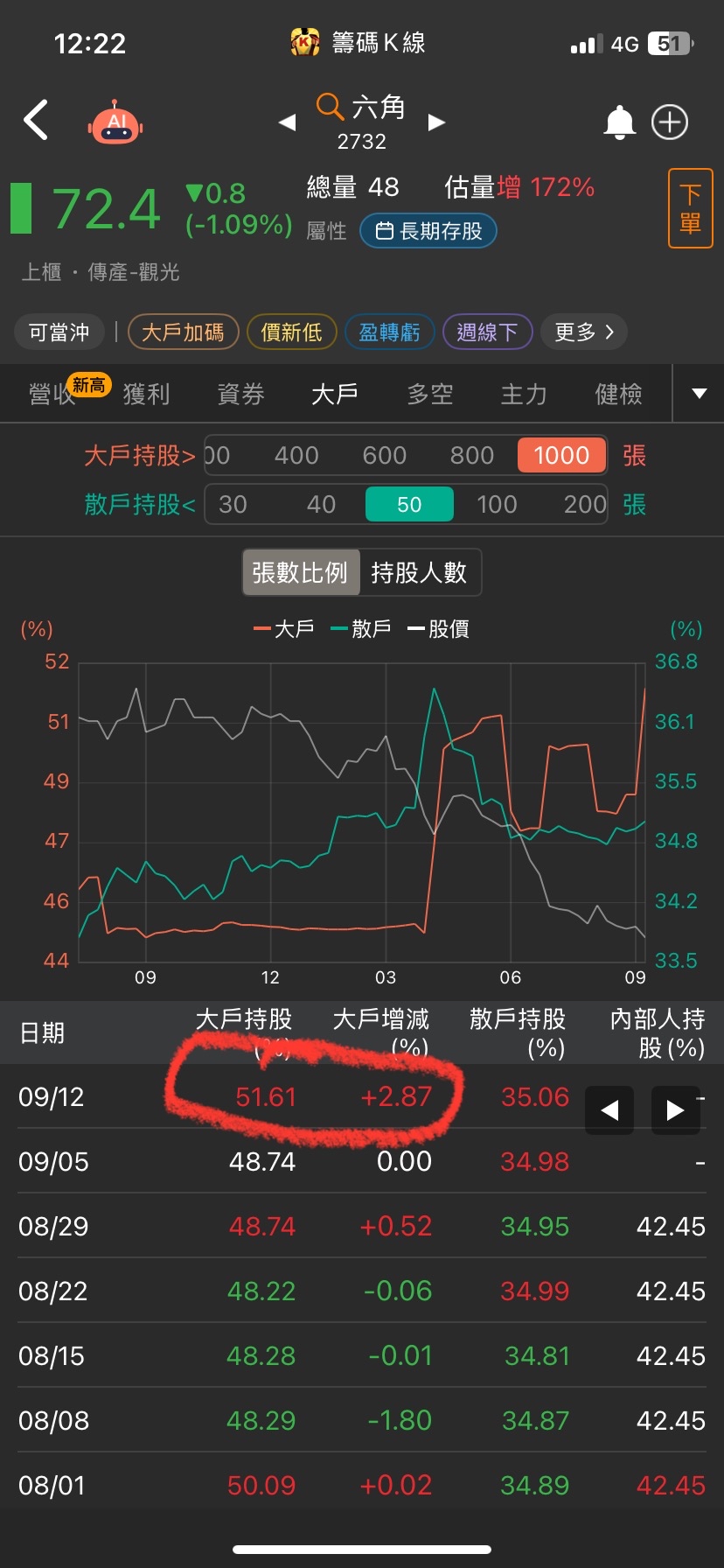724x1568 pixels.
Task: Switch to 持股人數 view
Action: click(x=420, y=571)
